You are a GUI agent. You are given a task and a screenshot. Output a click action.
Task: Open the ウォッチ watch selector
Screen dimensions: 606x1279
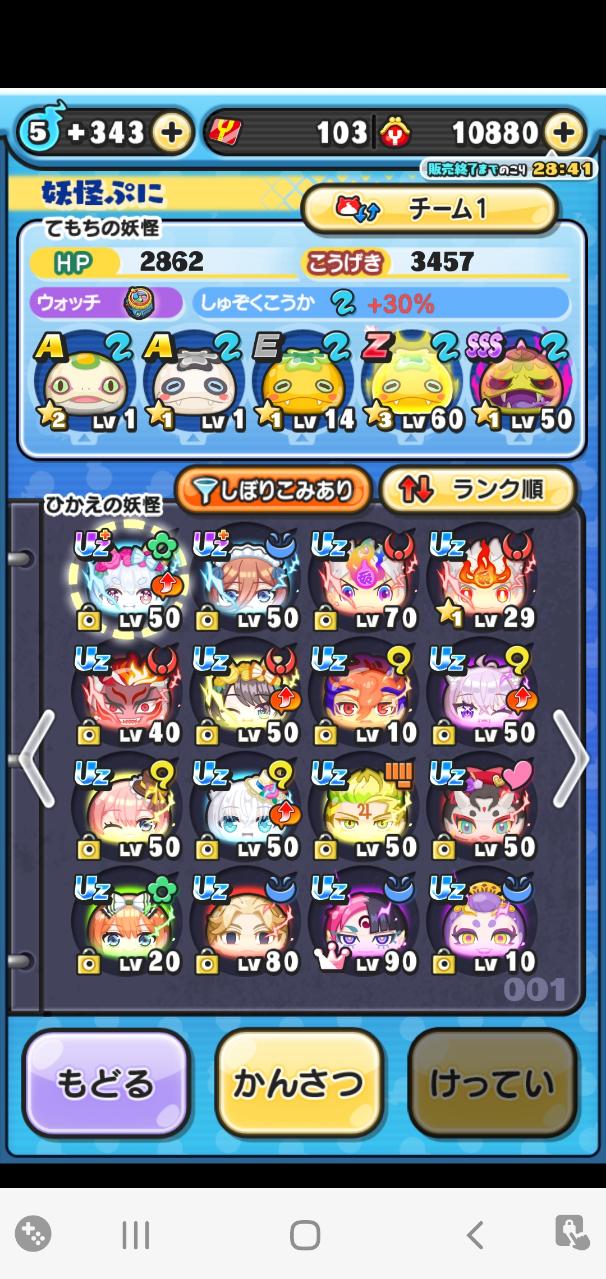coord(105,302)
